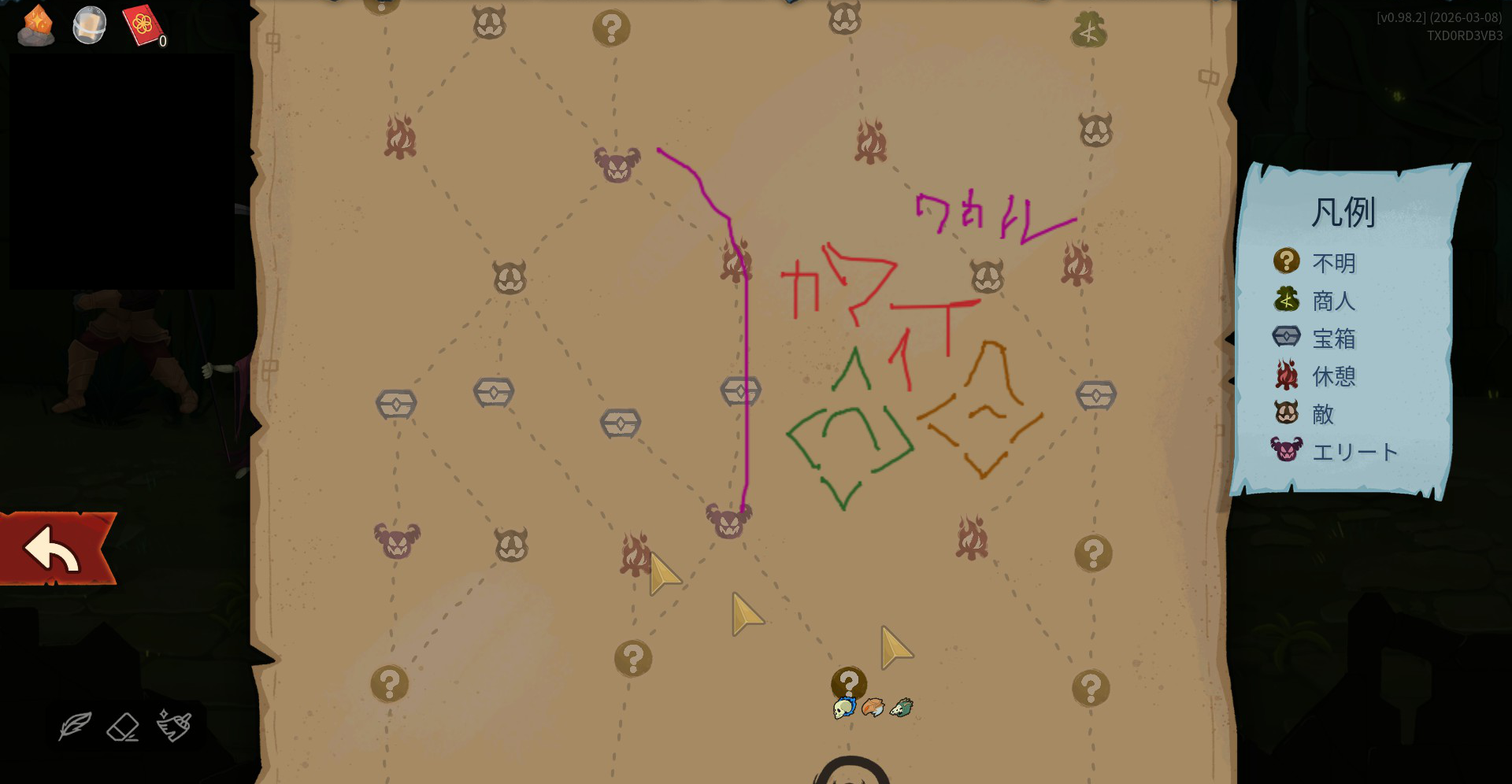Select the feather drawing tool
The height and width of the screenshot is (784, 1512).
pyautogui.click(x=75, y=726)
